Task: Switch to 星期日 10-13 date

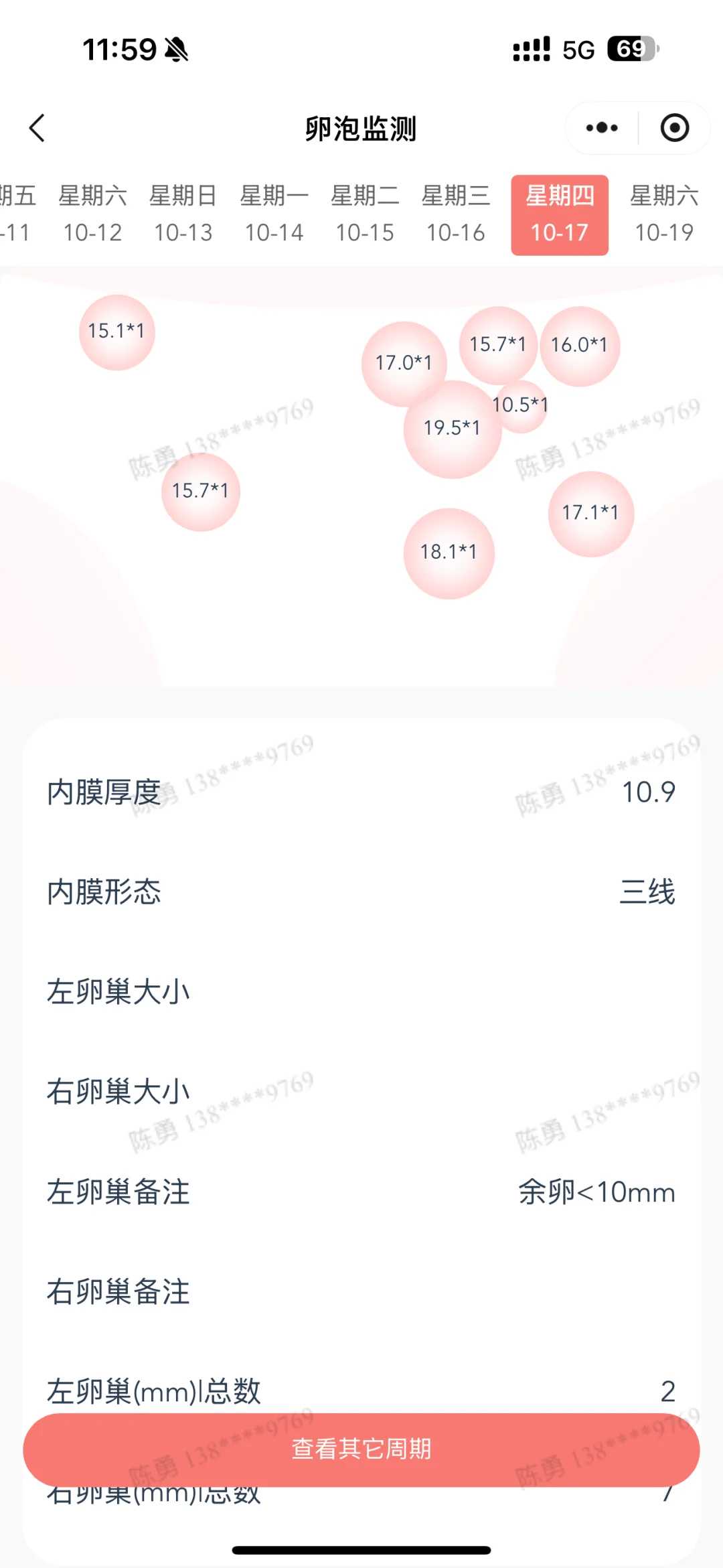Action: [x=183, y=214]
